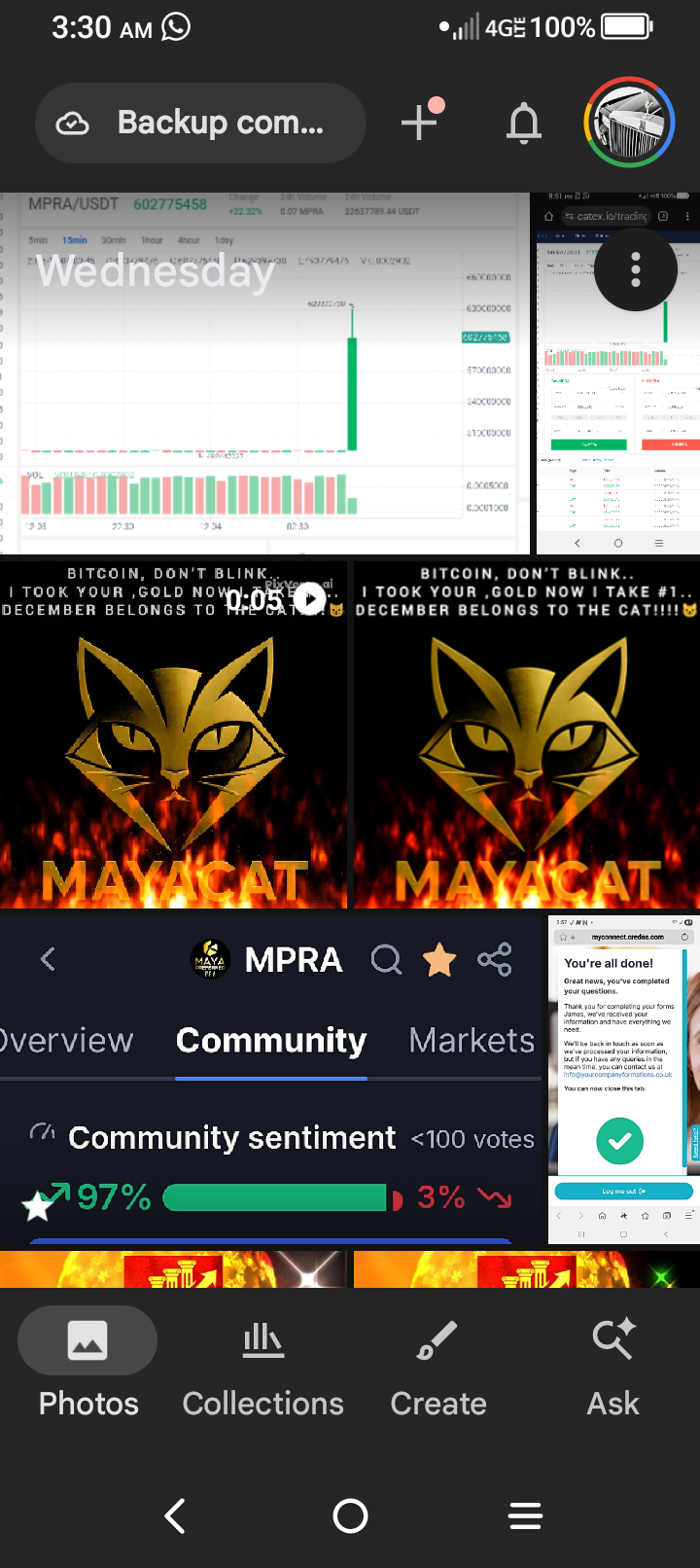Open the three-dot overflow menu
The image size is (700, 1568).
(636, 269)
